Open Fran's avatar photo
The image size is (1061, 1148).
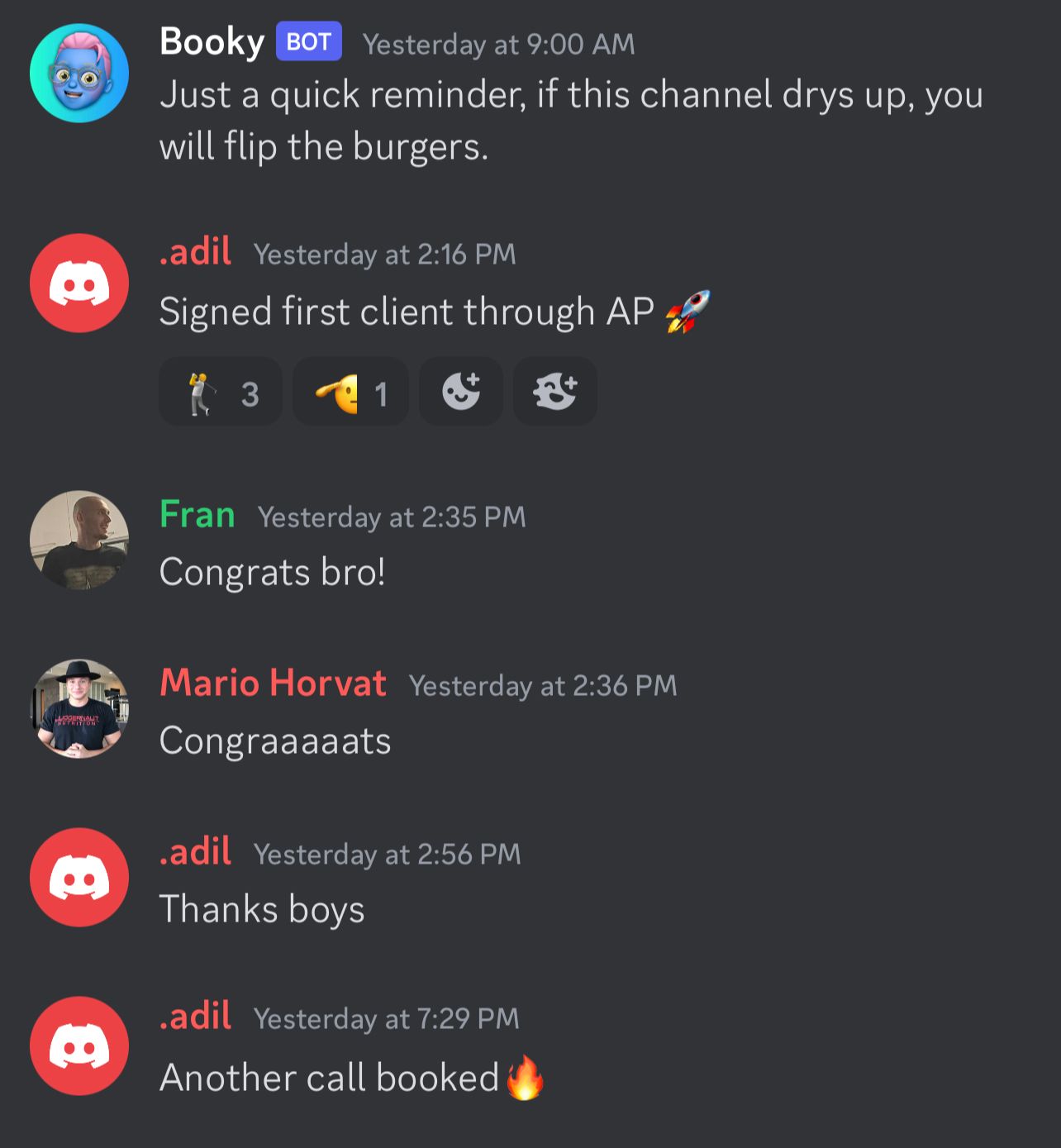coord(79,541)
